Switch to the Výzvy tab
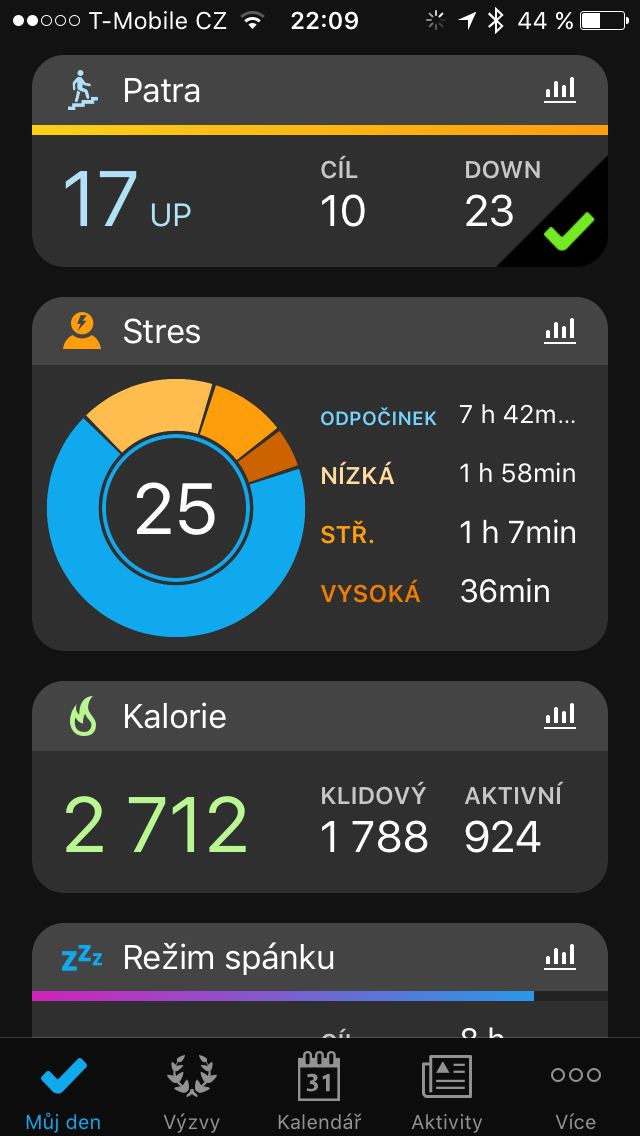 [191, 1092]
